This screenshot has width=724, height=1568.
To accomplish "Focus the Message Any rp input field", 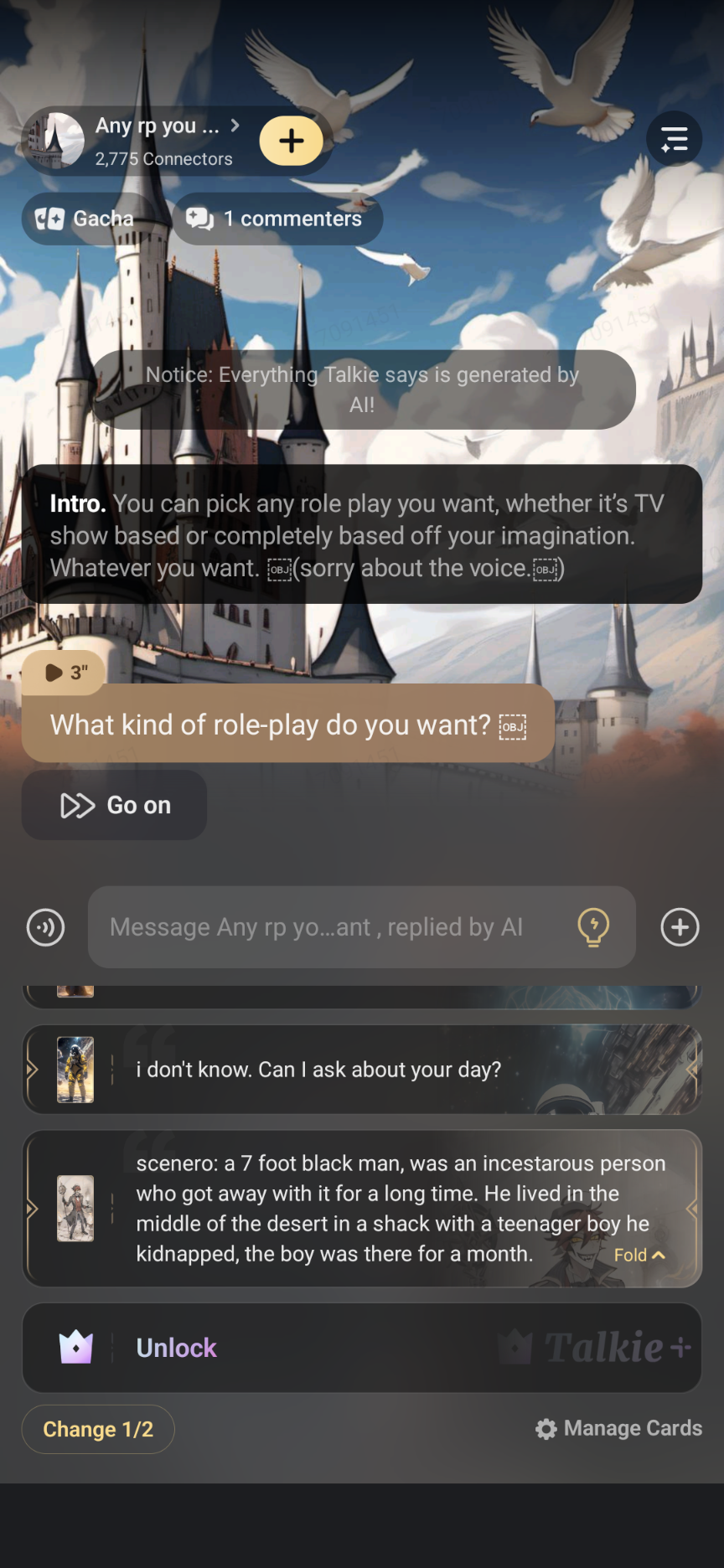I will pyautogui.click(x=327, y=927).
